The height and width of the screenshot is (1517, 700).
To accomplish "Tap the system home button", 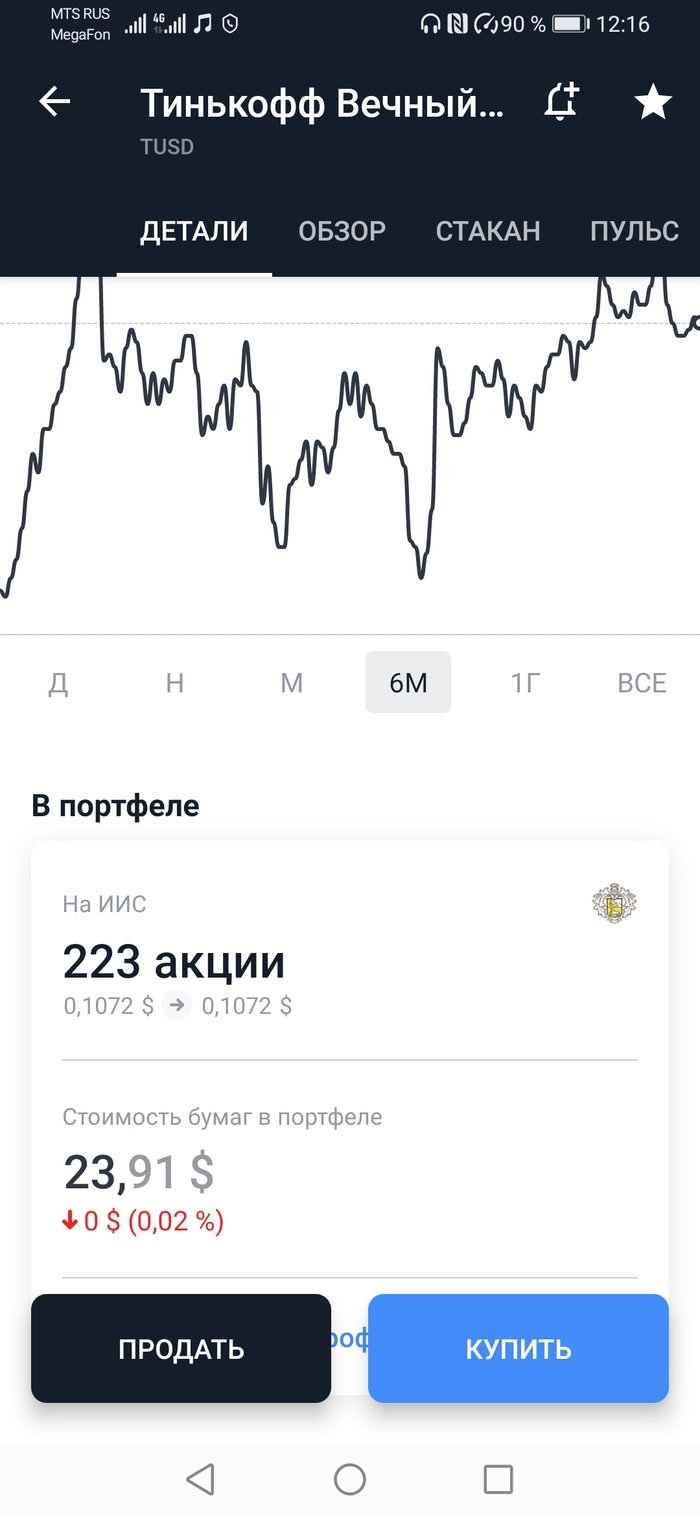I will pos(350,1479).
